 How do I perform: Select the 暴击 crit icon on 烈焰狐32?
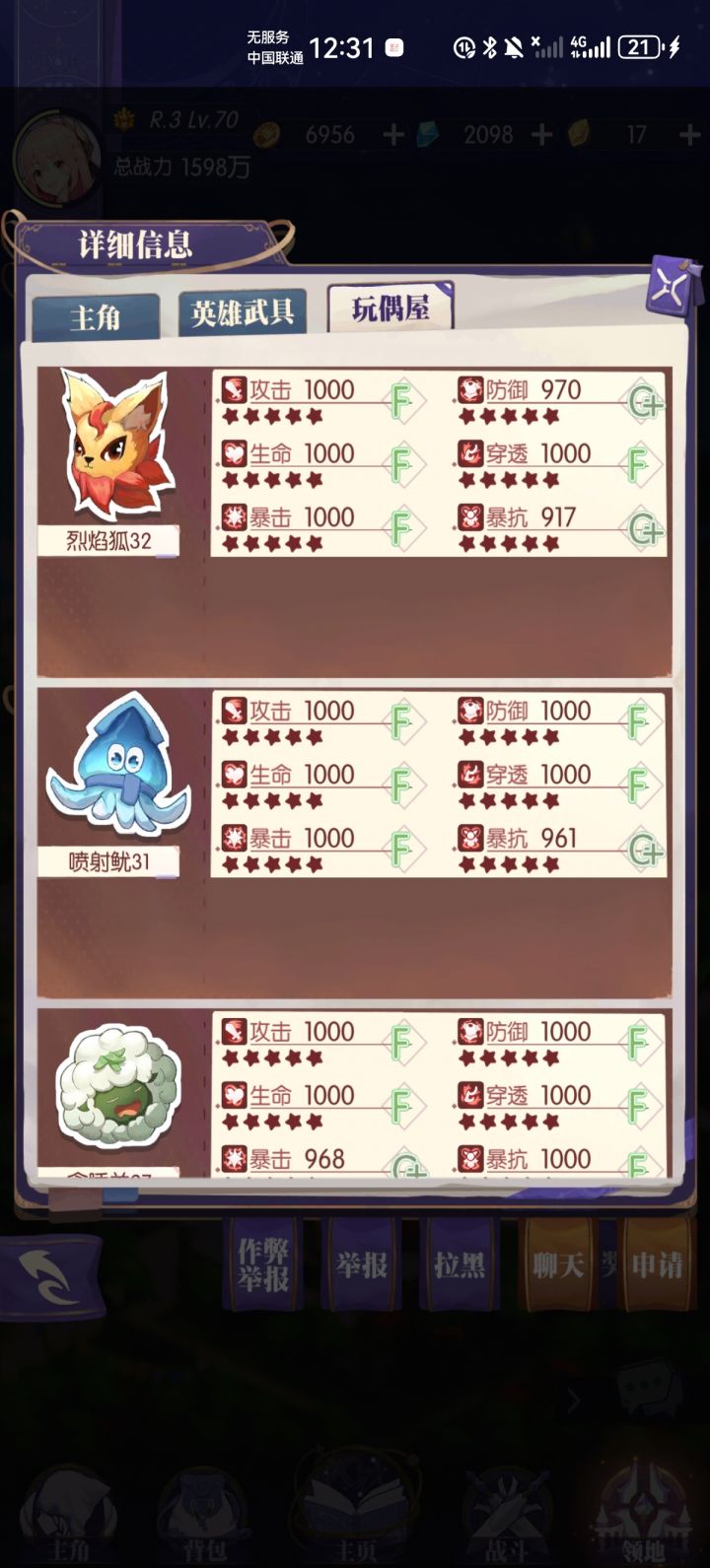click(x=234, y=517)
